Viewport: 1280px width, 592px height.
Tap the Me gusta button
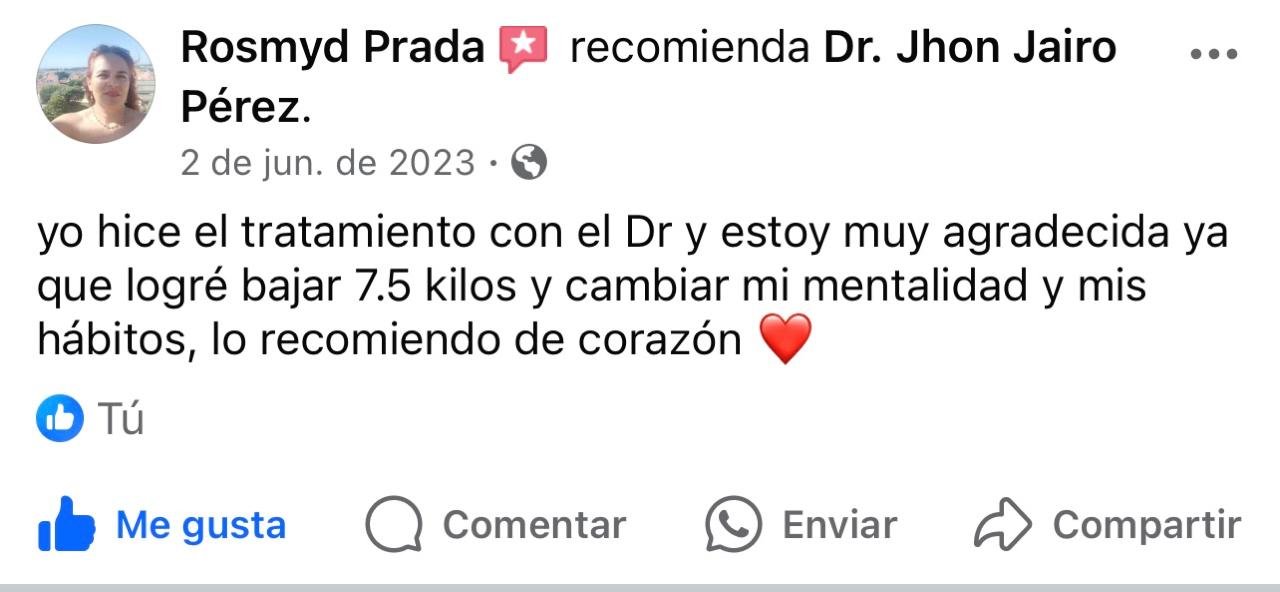[162, 525]
